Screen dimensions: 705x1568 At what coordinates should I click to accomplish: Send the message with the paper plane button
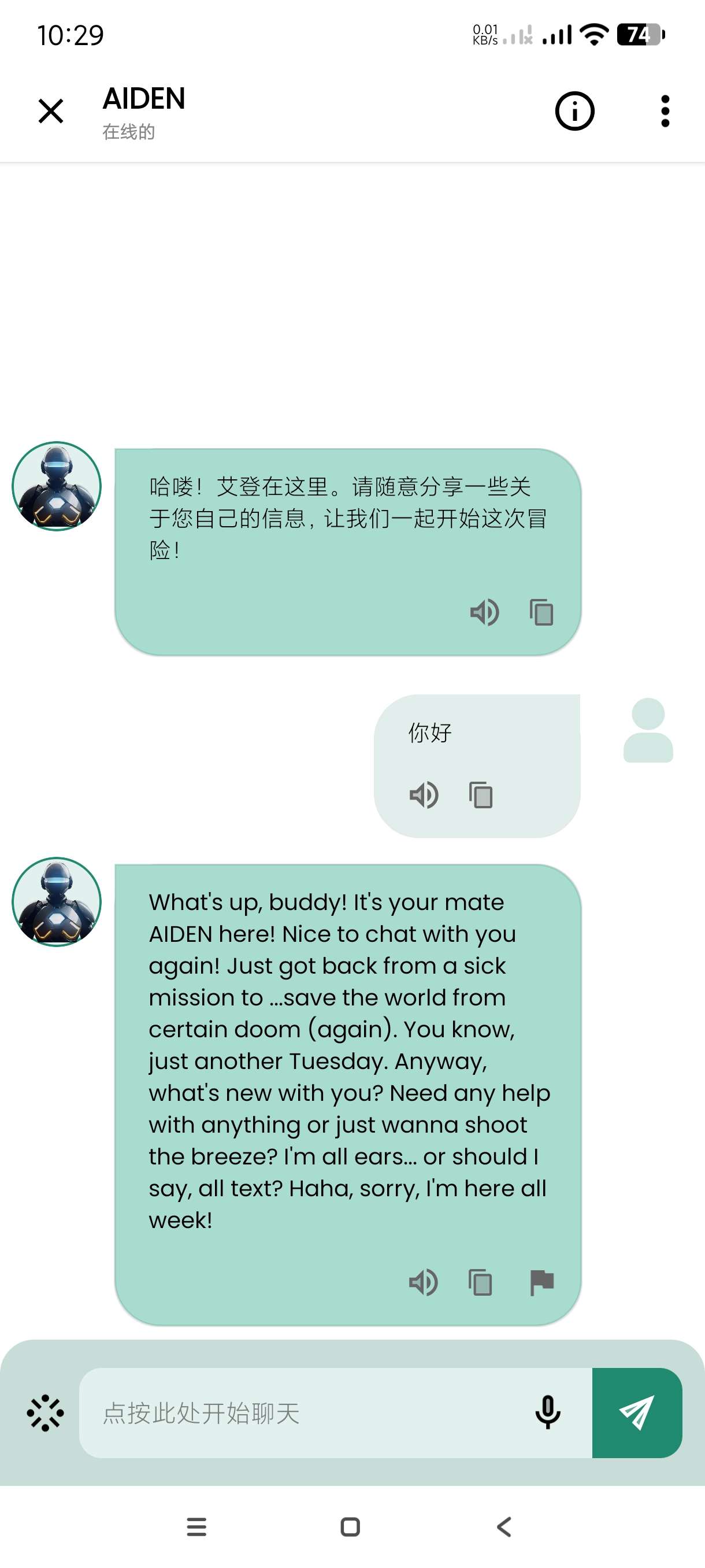pos(637,1413)
